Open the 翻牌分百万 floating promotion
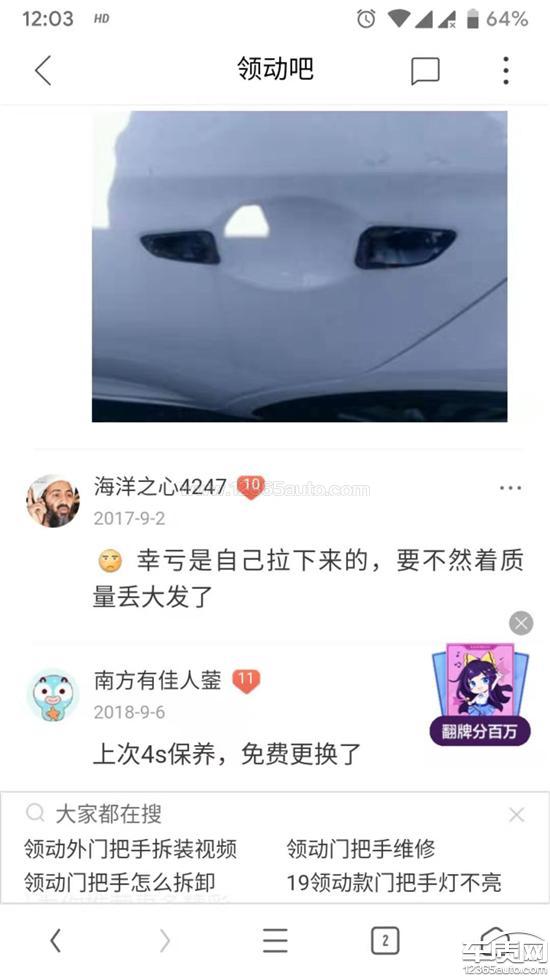Viewport: 550px width, 977px height. [480, 694]
